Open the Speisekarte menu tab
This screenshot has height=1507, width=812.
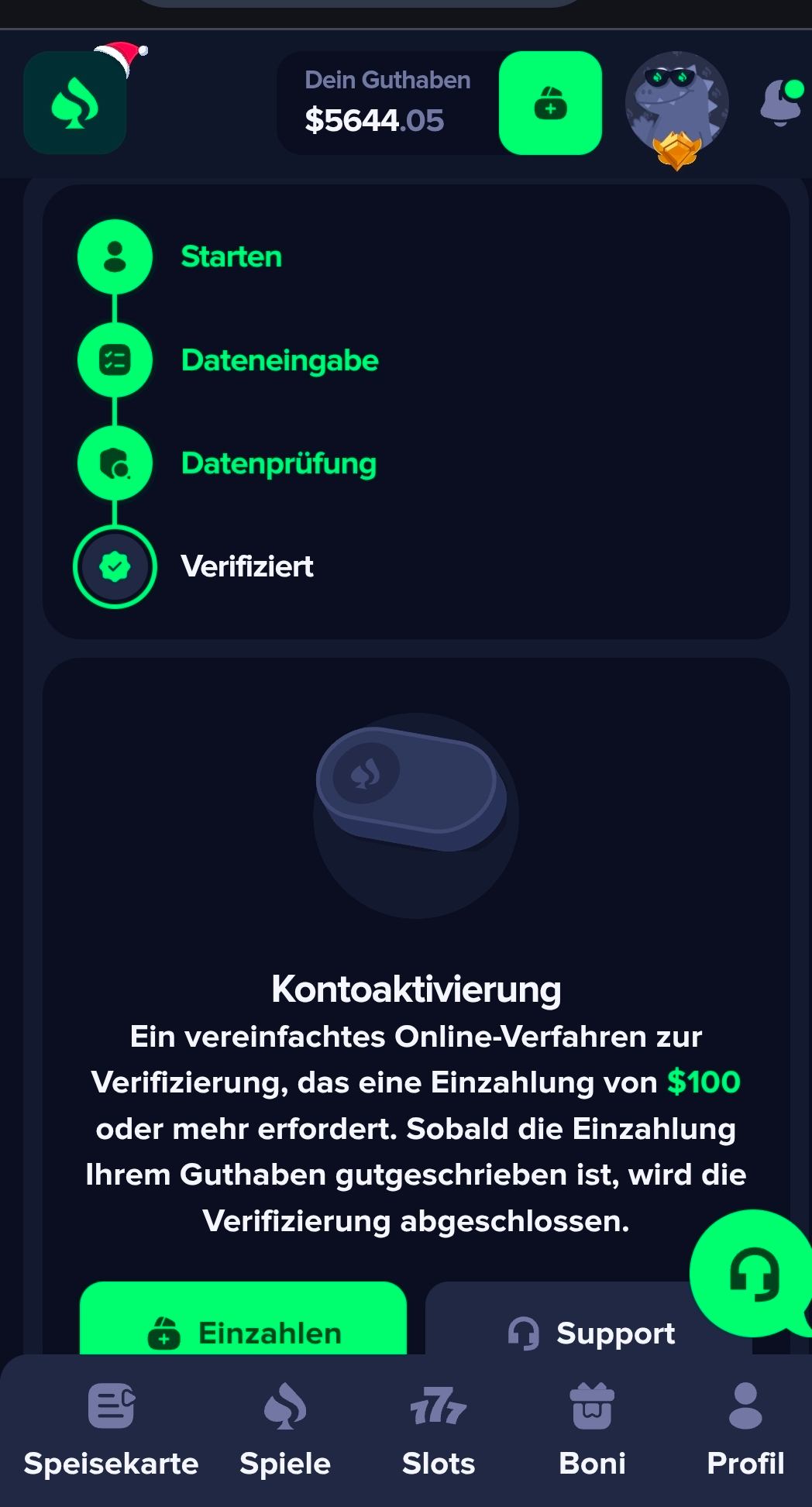click(111, 1430)
